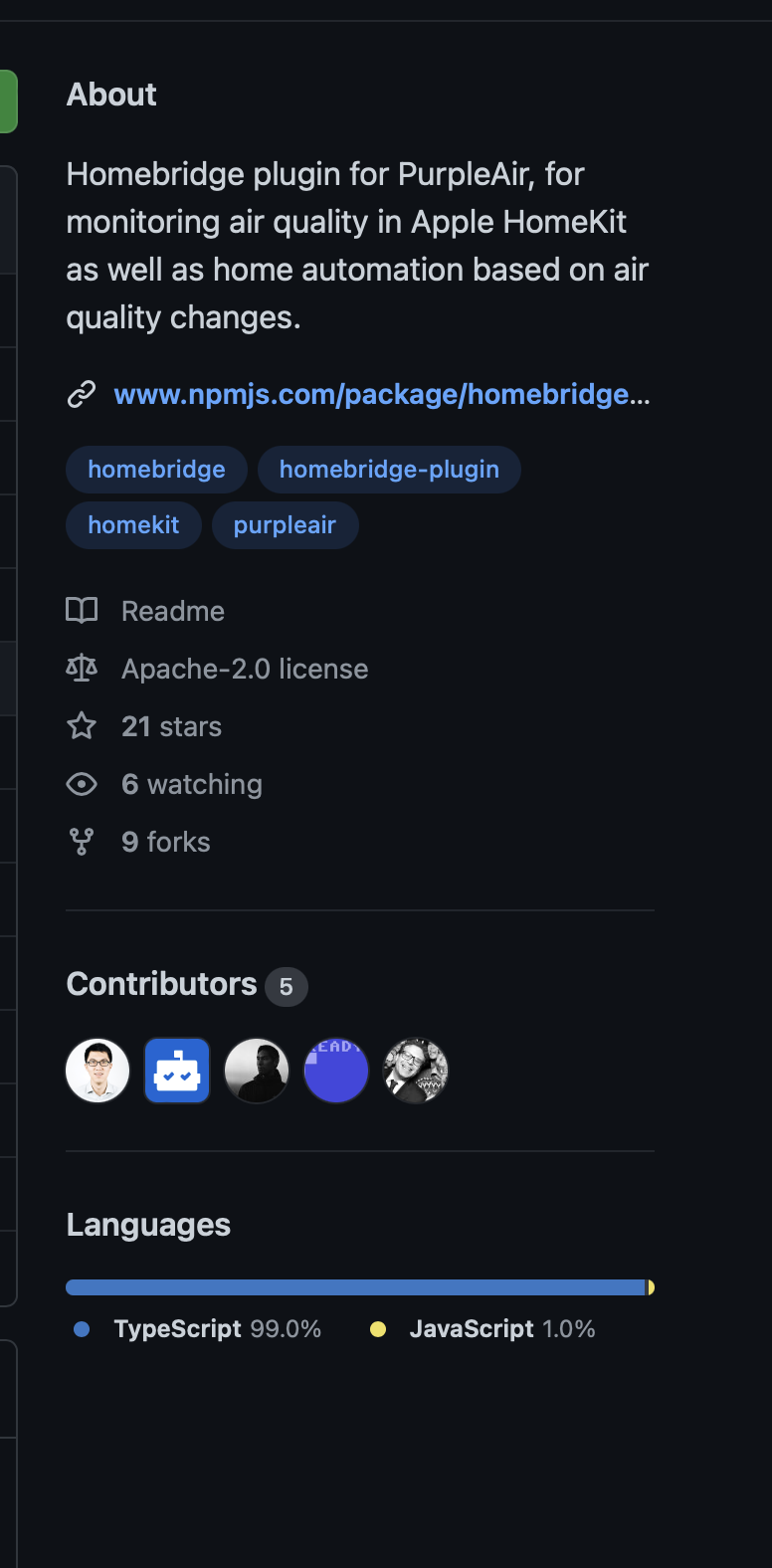The image size is (772, 1568).
Task: Open the 6 watching link
Action: point(191,783)
